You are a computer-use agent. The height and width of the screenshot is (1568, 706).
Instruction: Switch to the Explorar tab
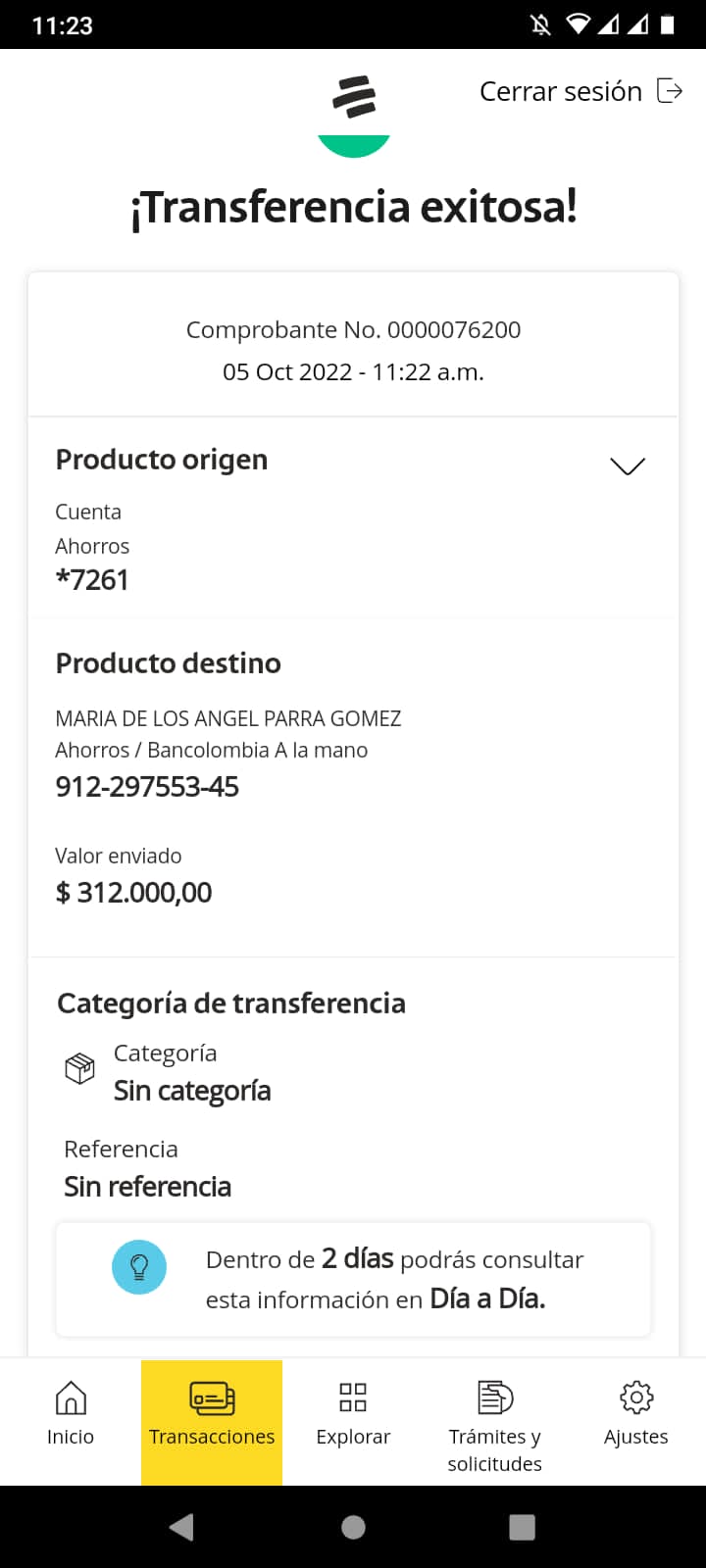[353, 1413]
